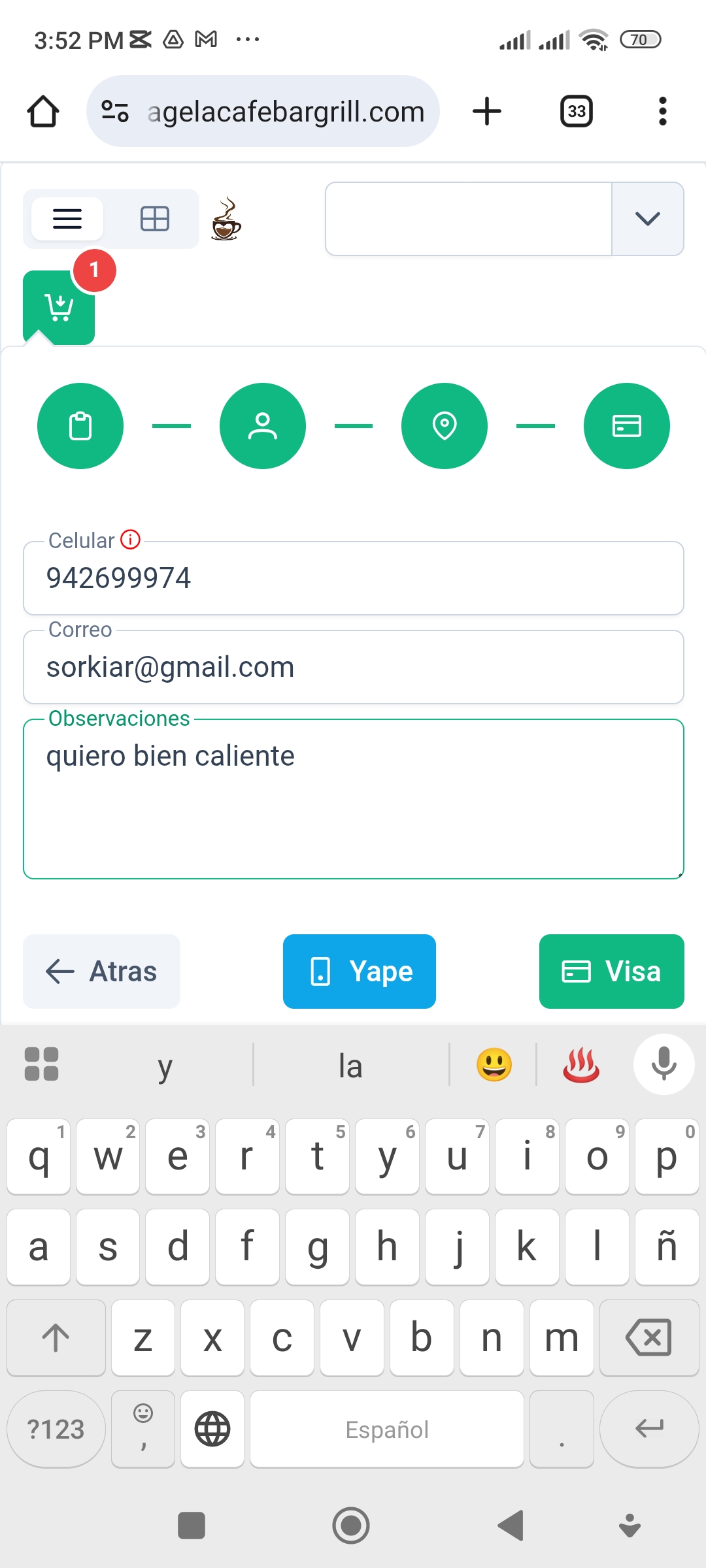This screenshot has height=1568, width=706.
Task: Open the browser tab switcher showing 33
Action: (576, 111)
